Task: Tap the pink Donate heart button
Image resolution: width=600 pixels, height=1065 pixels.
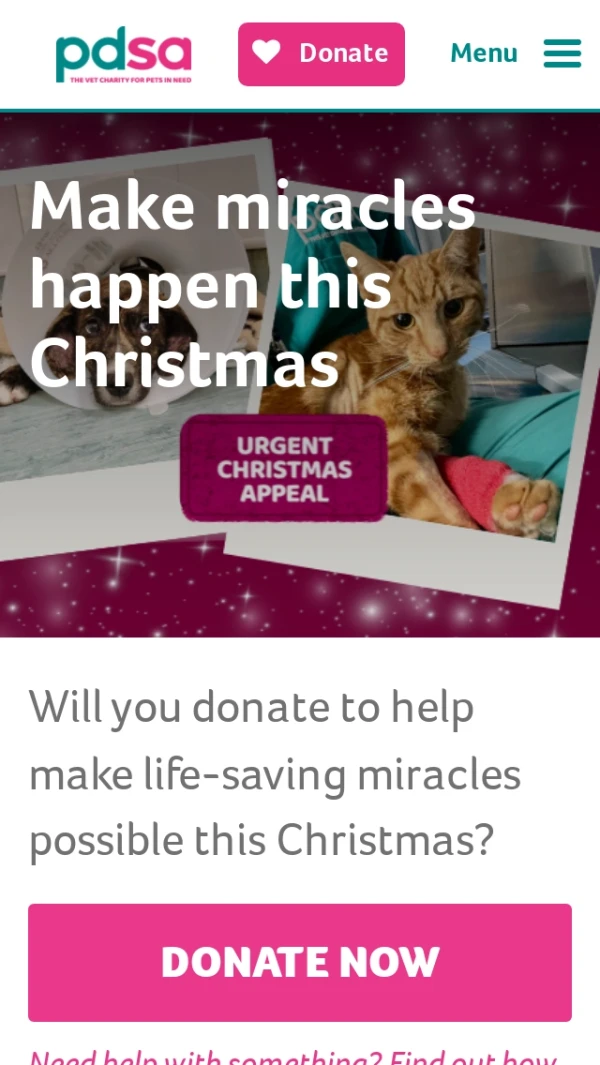Action: 321,54
